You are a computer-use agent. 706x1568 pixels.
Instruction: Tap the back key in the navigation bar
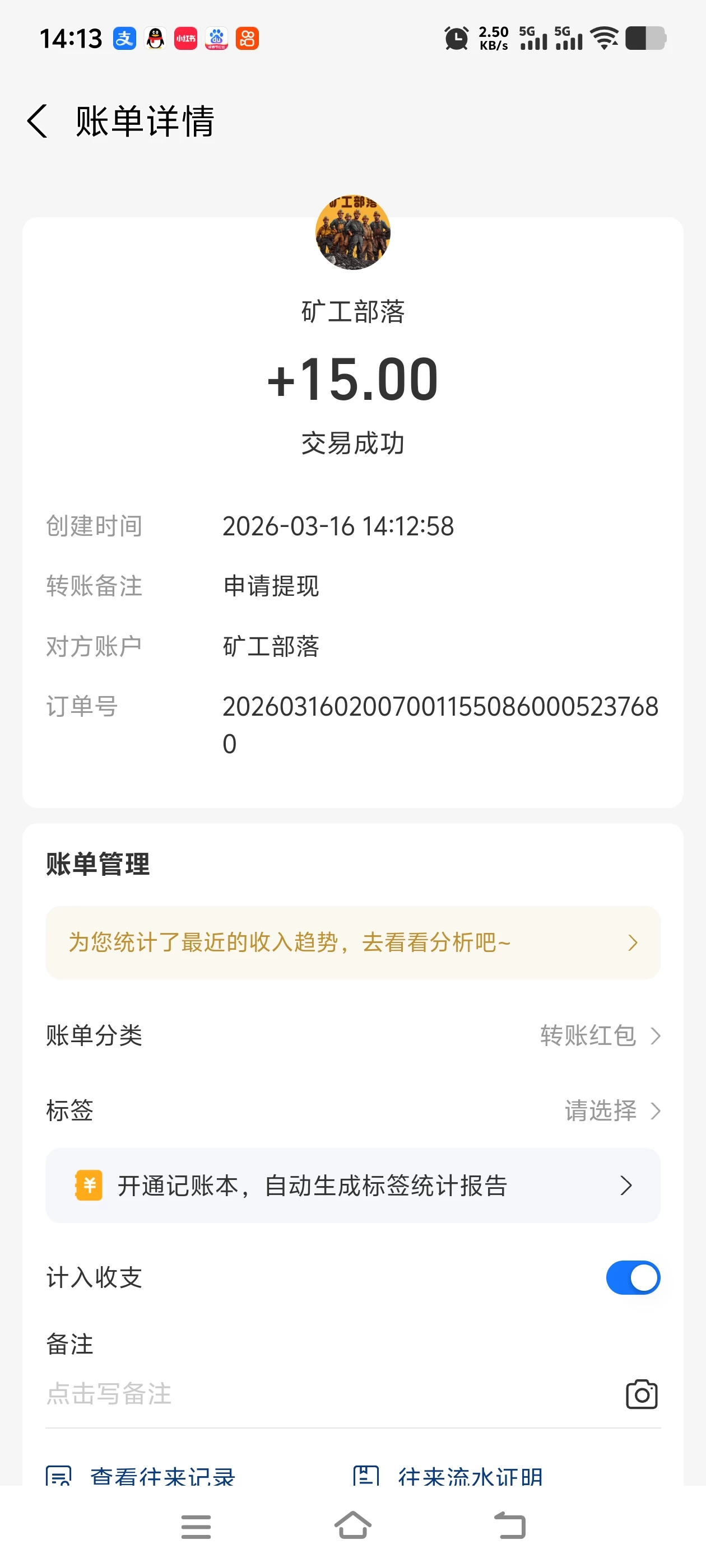(x=512, y=1527)
